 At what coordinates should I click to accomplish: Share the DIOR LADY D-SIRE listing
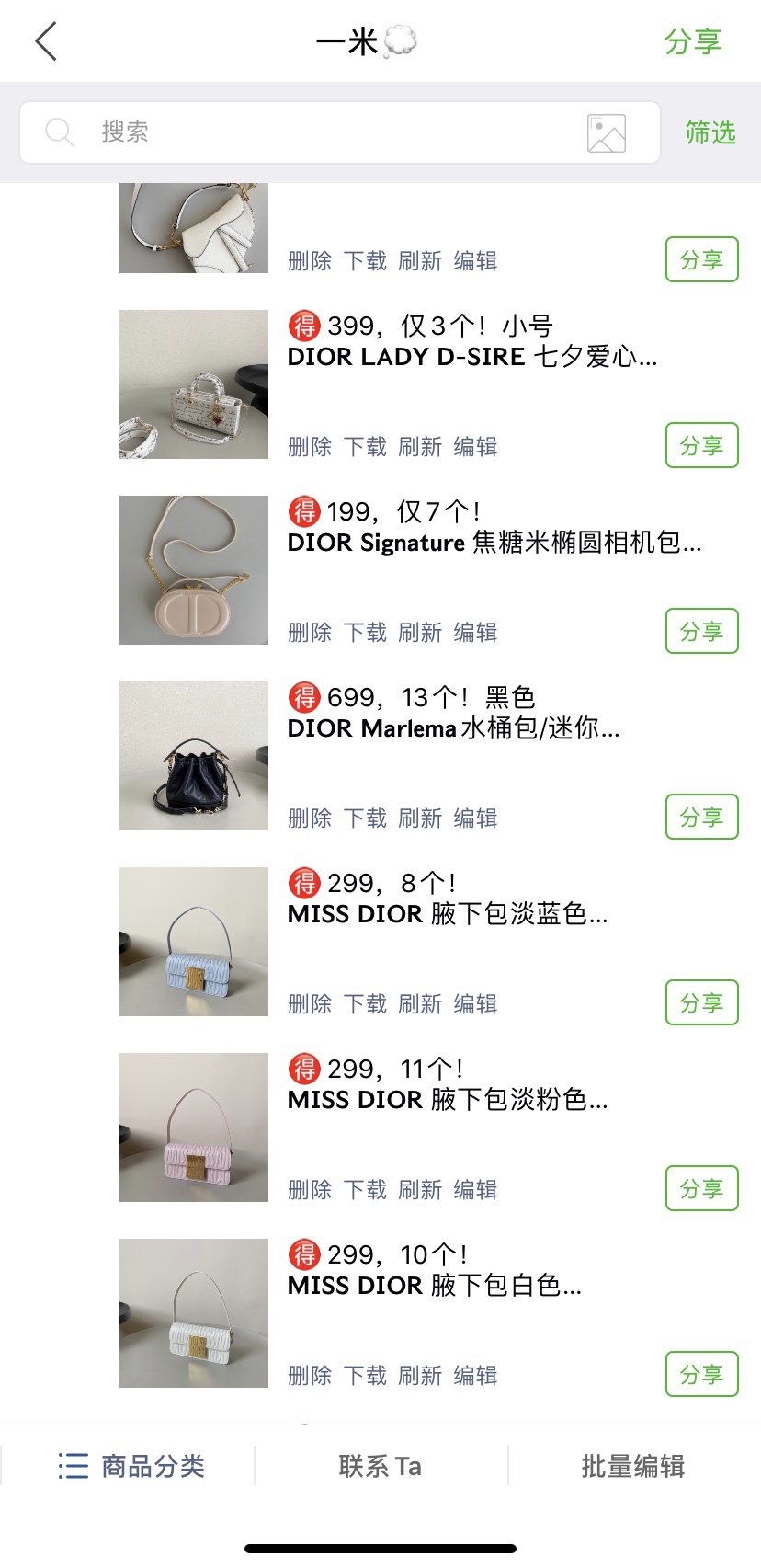pos(701,446)
